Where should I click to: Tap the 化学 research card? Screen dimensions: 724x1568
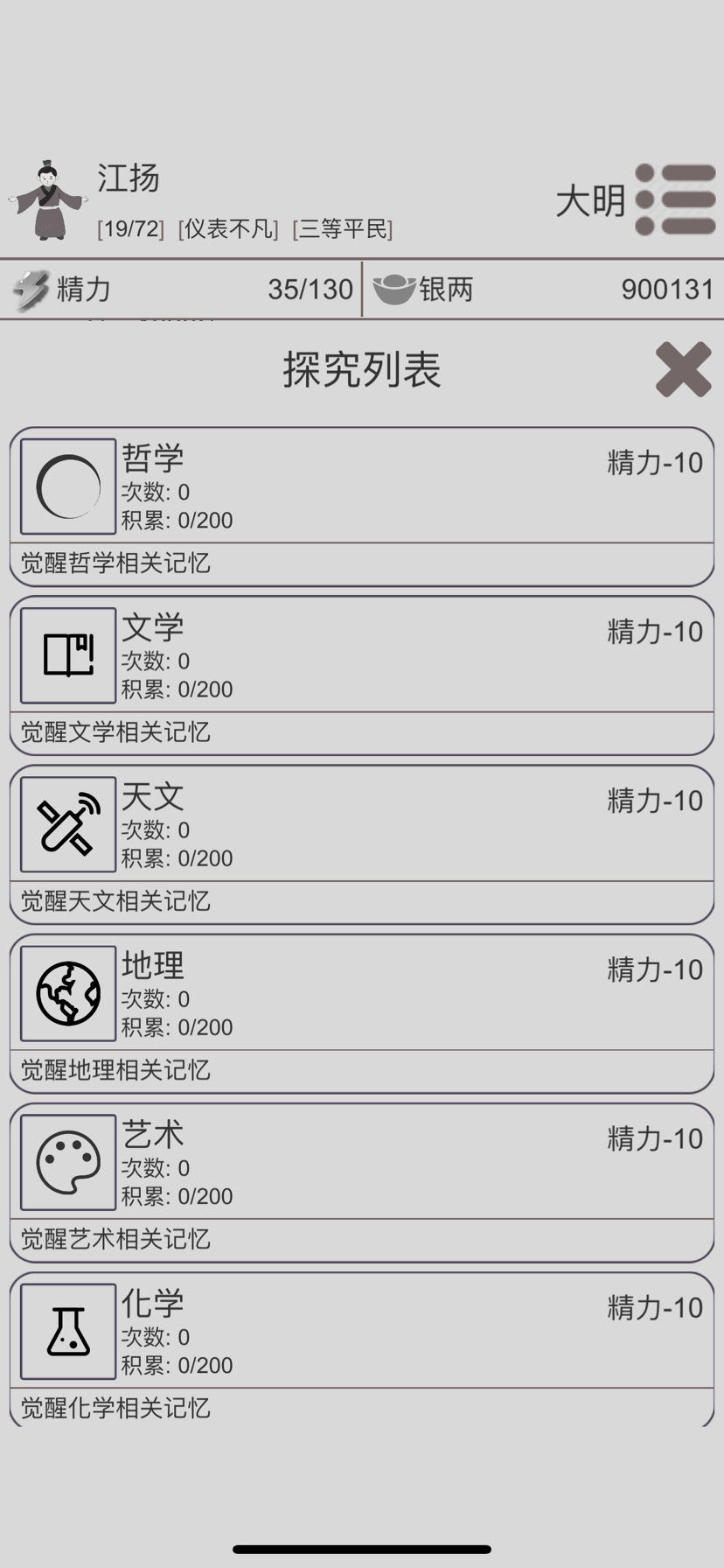coord(362,1347)
